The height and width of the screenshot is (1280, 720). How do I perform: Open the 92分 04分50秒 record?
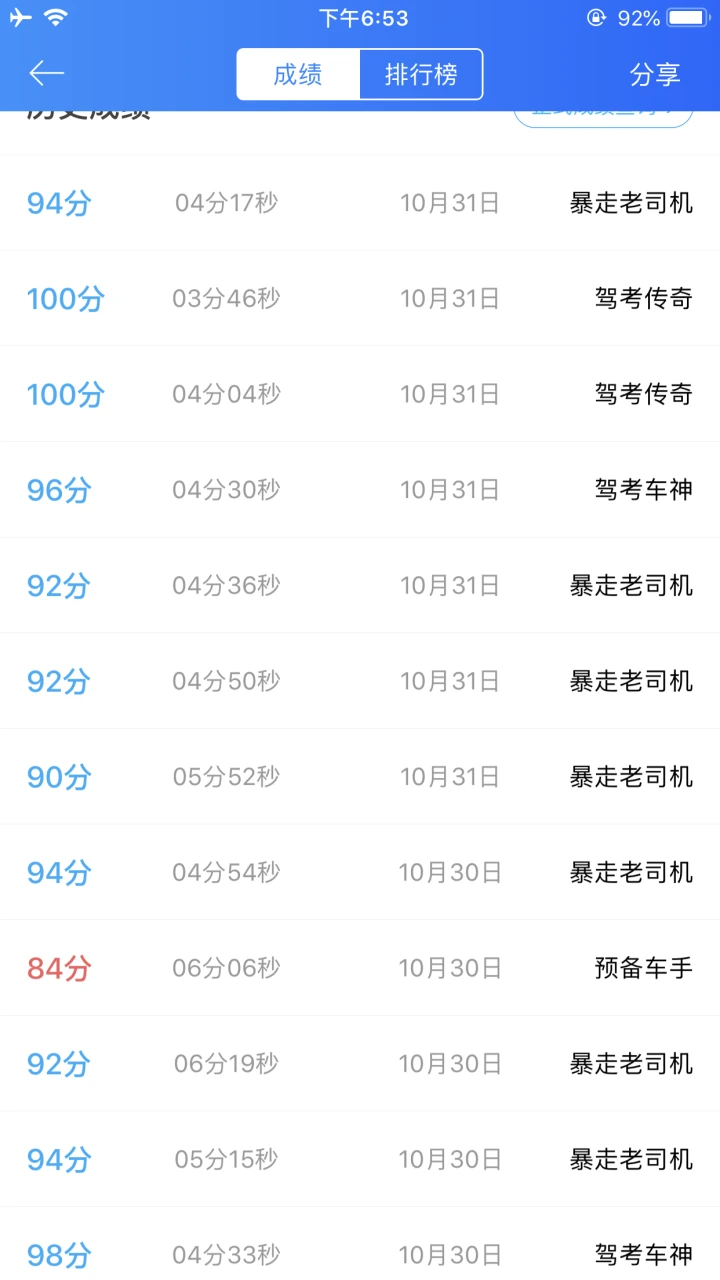[x=360, y=681]
